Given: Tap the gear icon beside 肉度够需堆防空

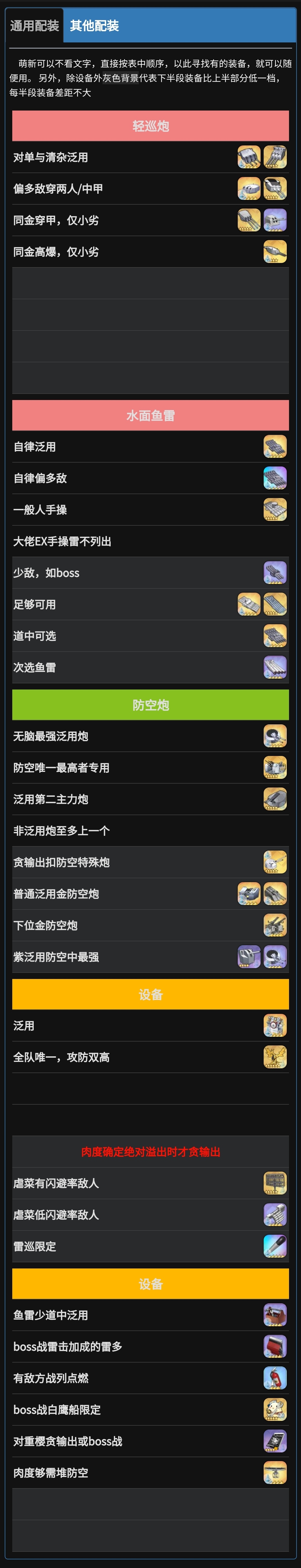Looking at the screenshot, I should (x=275, y=1473).
